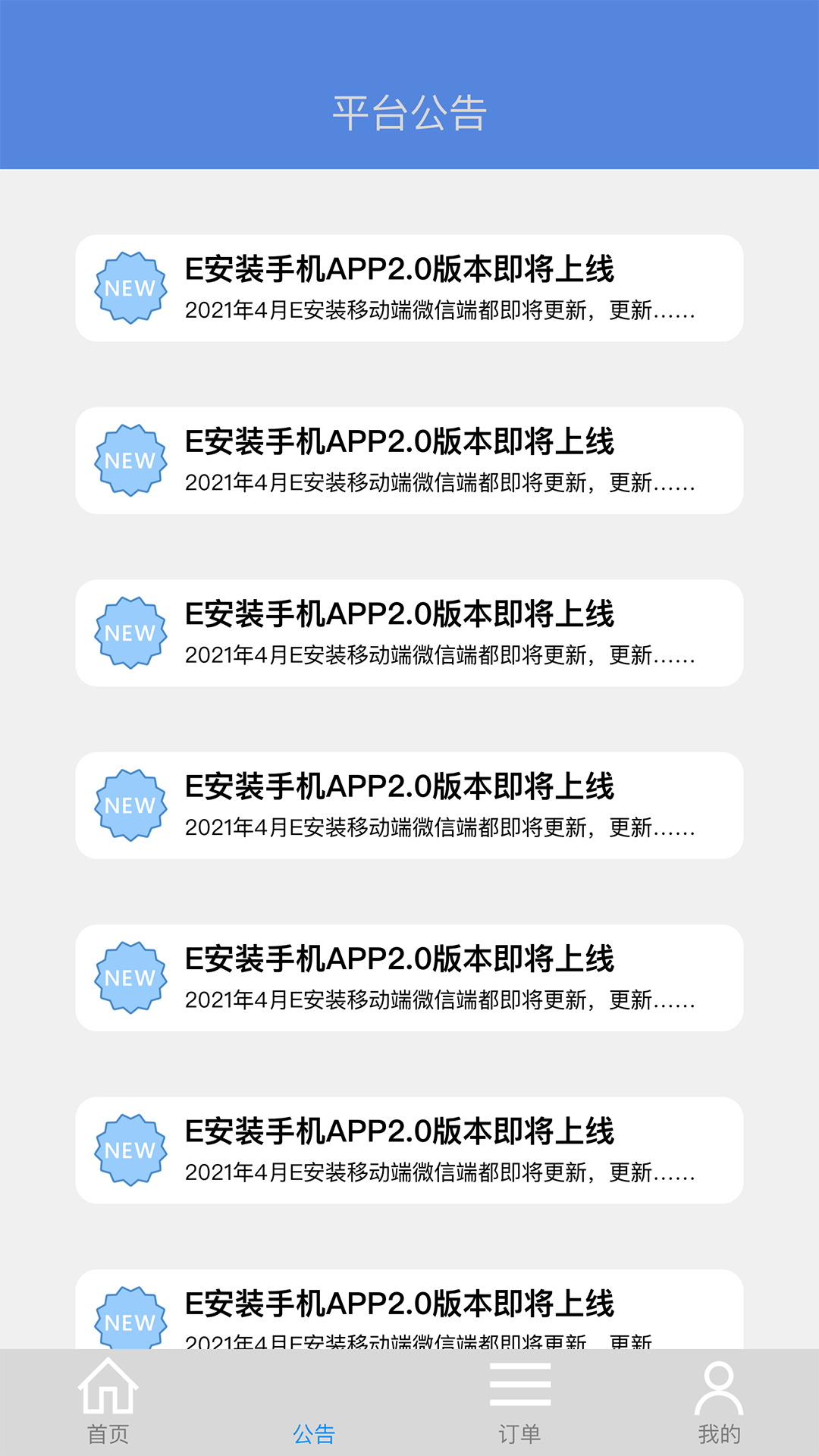Tap the NEW badge on the third announcement
The width and height of the screenshot is (819, 1456).
coord(130,632)
